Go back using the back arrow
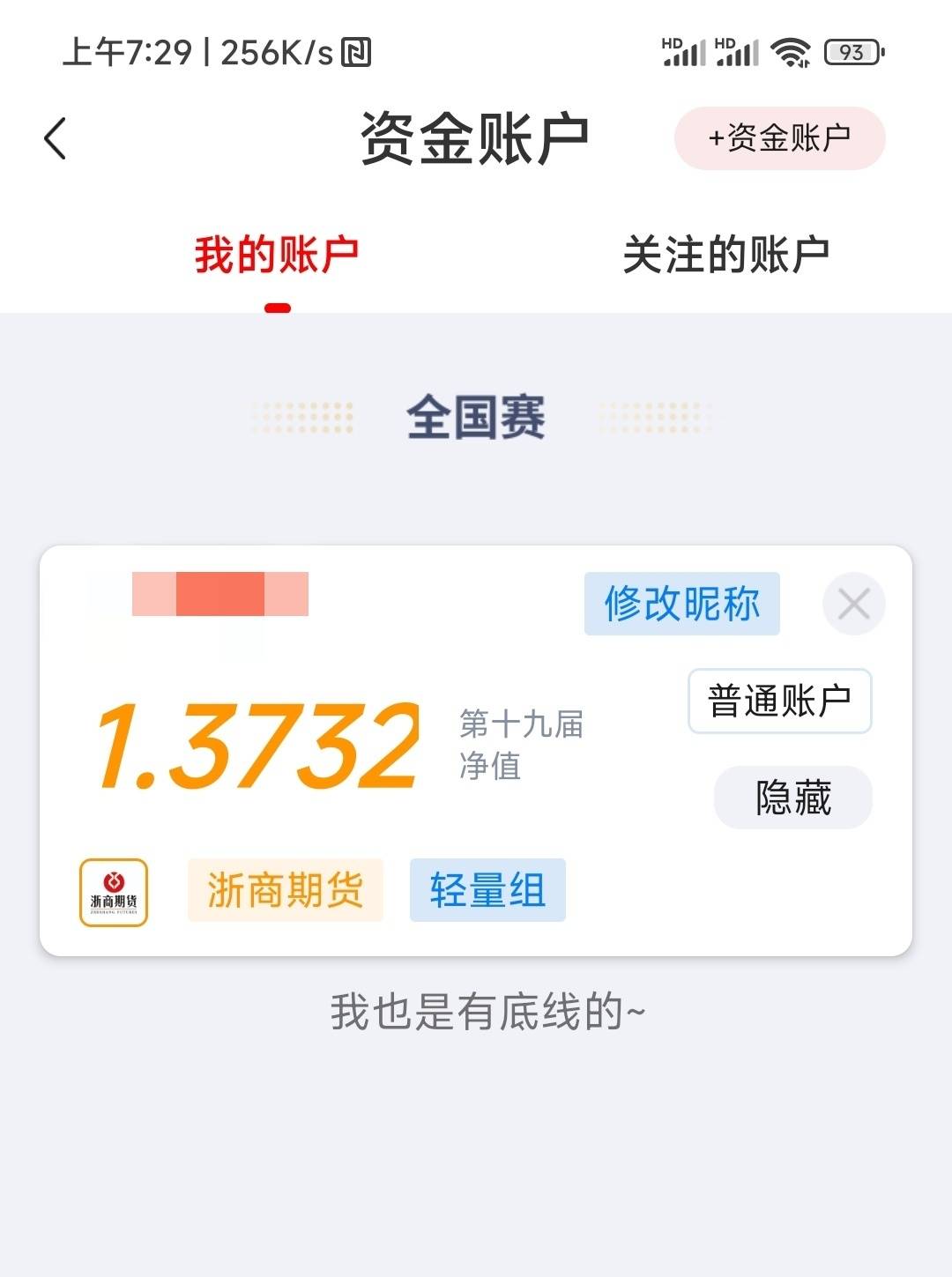 56,139
